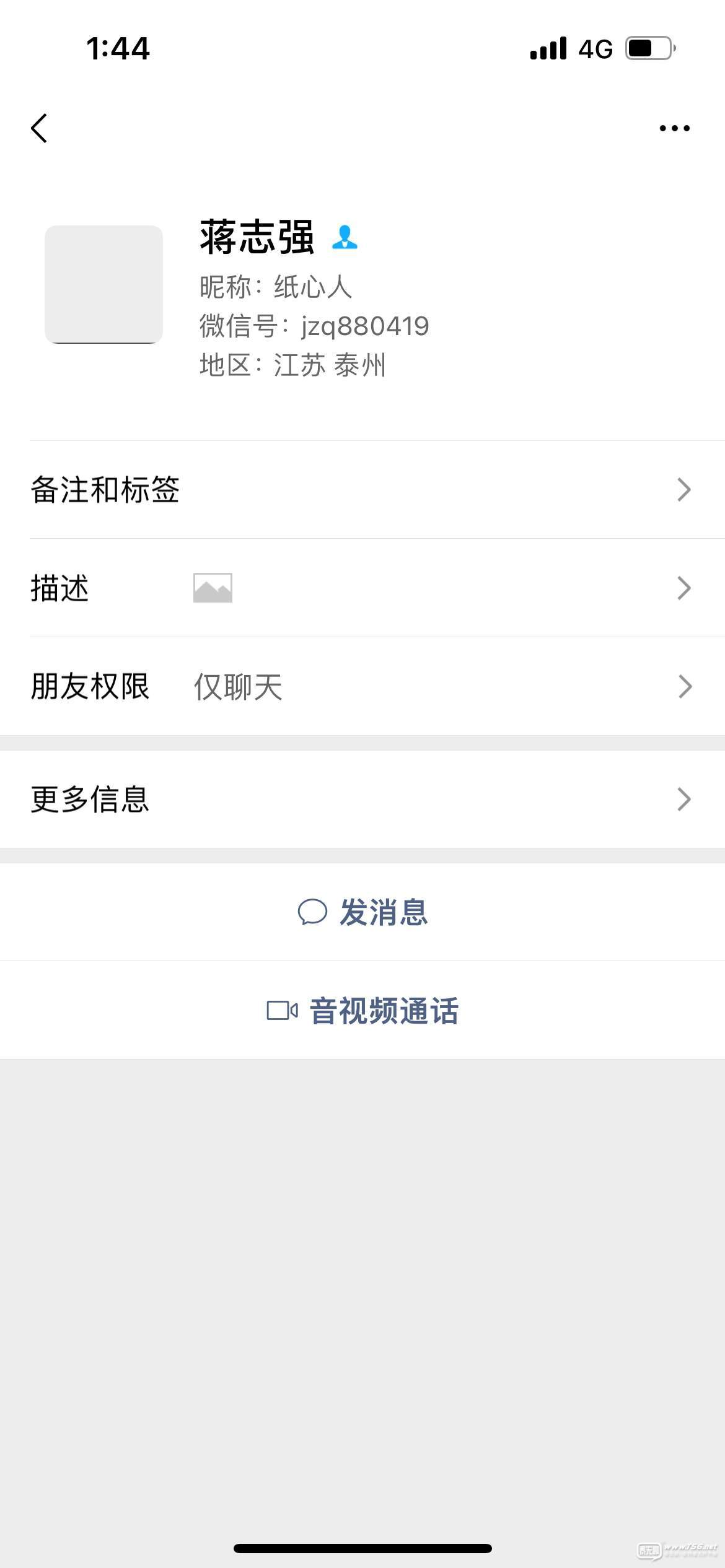Go back using the top-left arrow
Image resolution: width=725 pixels, height=1568 pixels.
[x=39, y=128]
